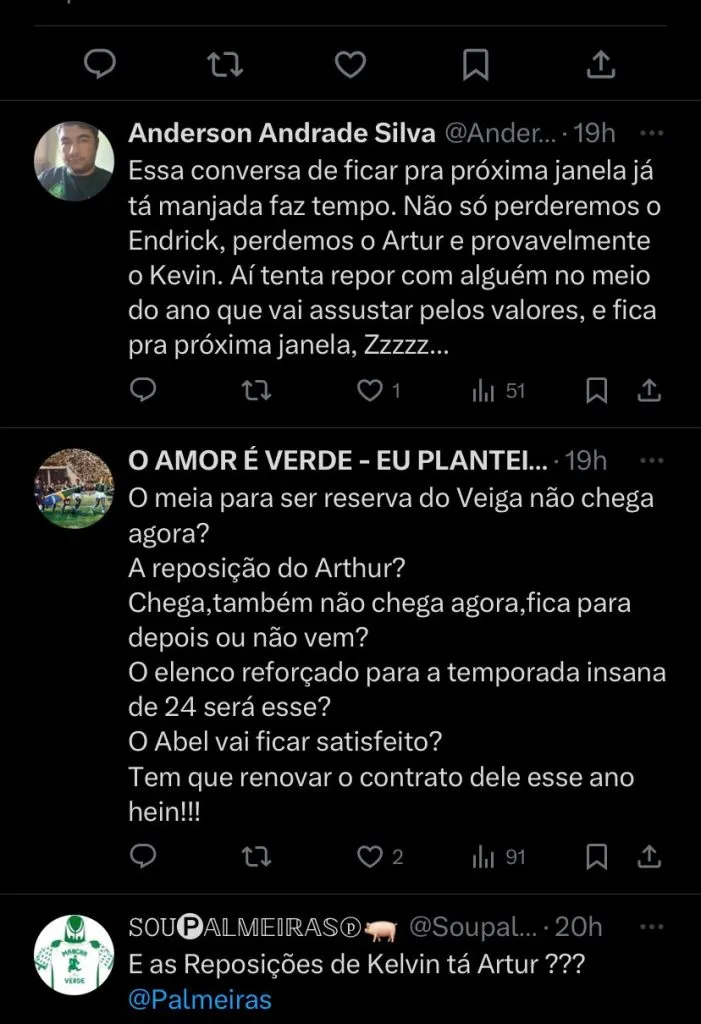
Task: Share the main post at top
Action: 599,65
